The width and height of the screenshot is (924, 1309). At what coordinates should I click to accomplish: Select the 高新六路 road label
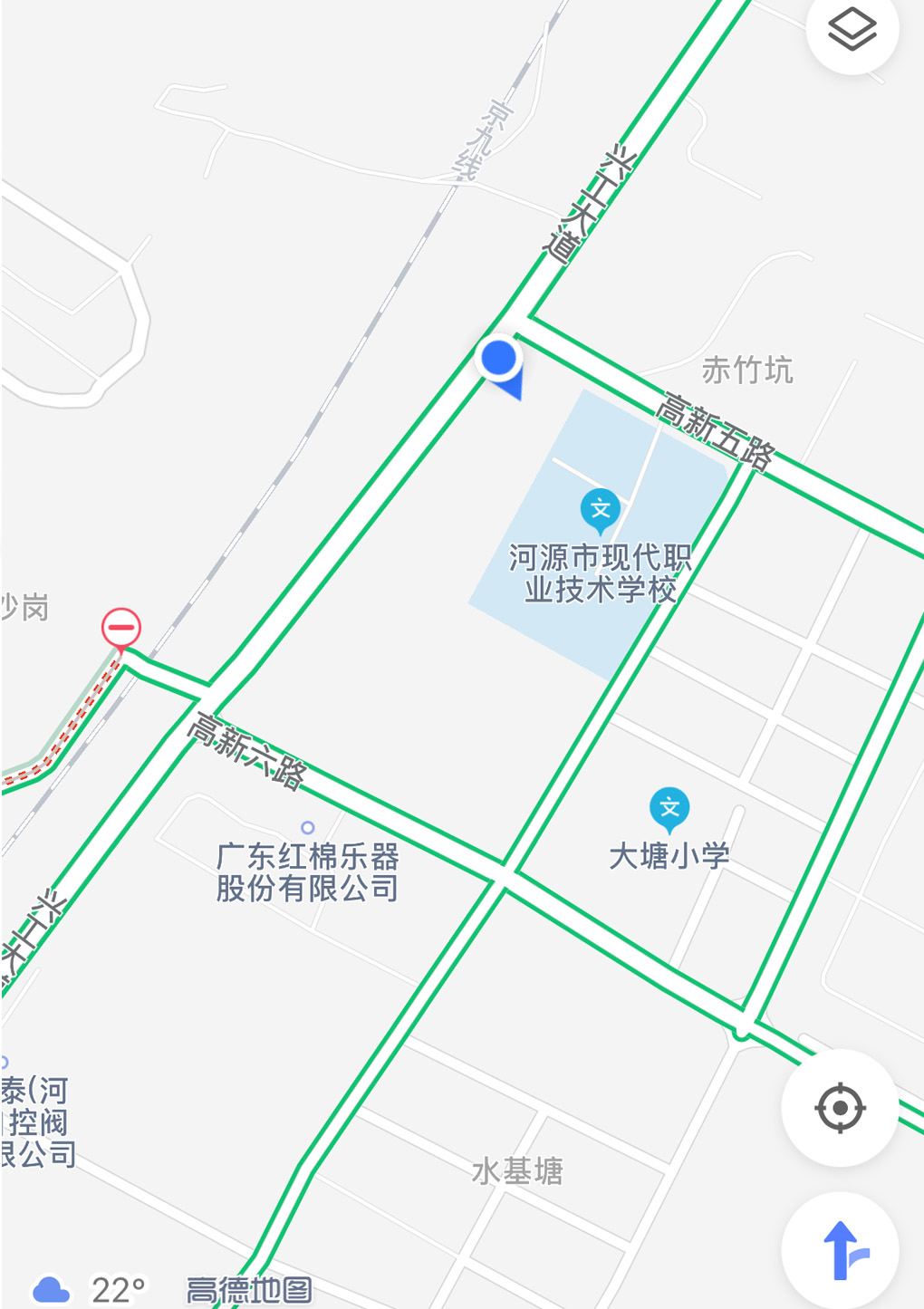pos(246,749)
